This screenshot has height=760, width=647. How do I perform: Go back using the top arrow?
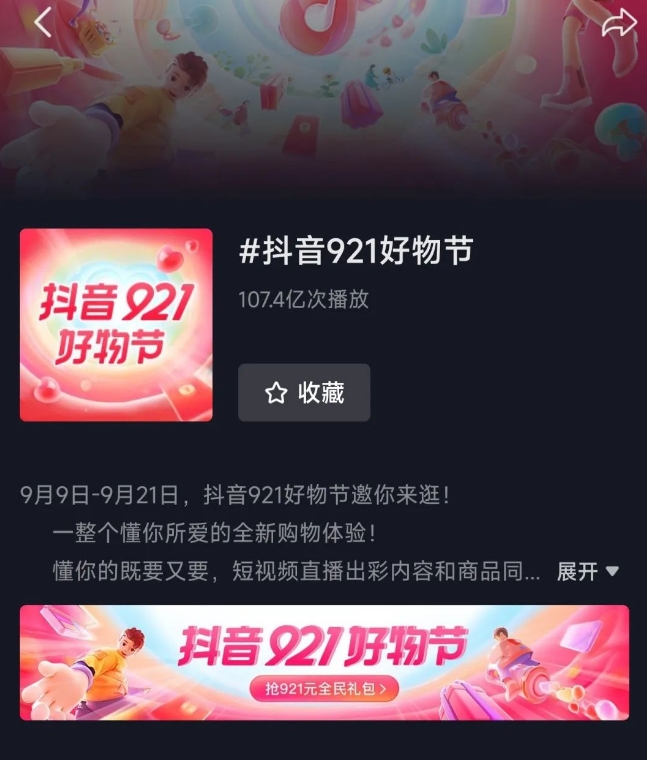pos(42,22)
